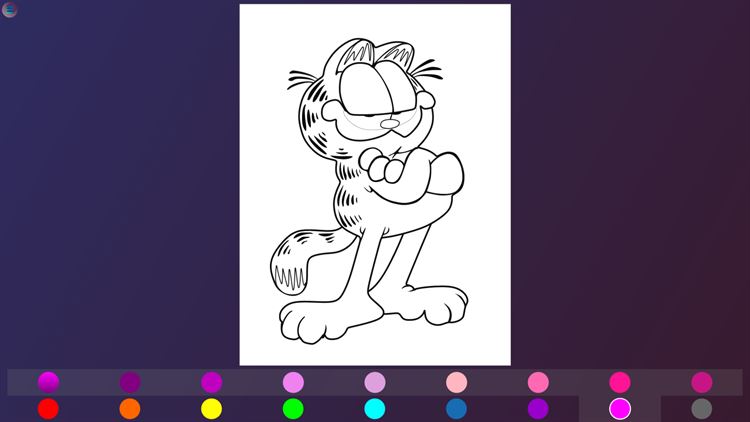750x422 pixels.
Task: Pick the orange color swatch
Action: [x=130, y=408]
